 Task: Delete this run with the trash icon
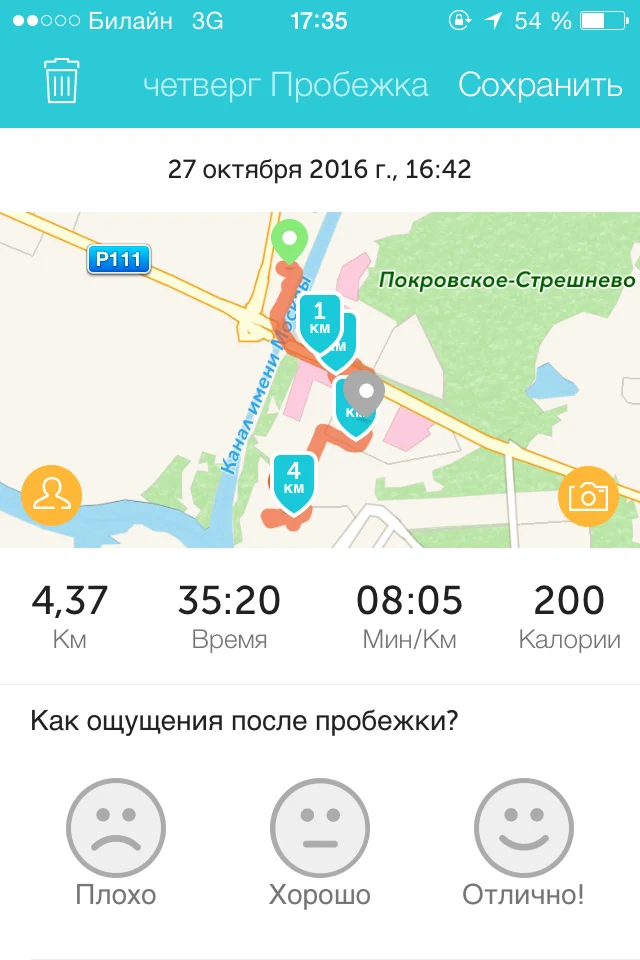(62, 82)
